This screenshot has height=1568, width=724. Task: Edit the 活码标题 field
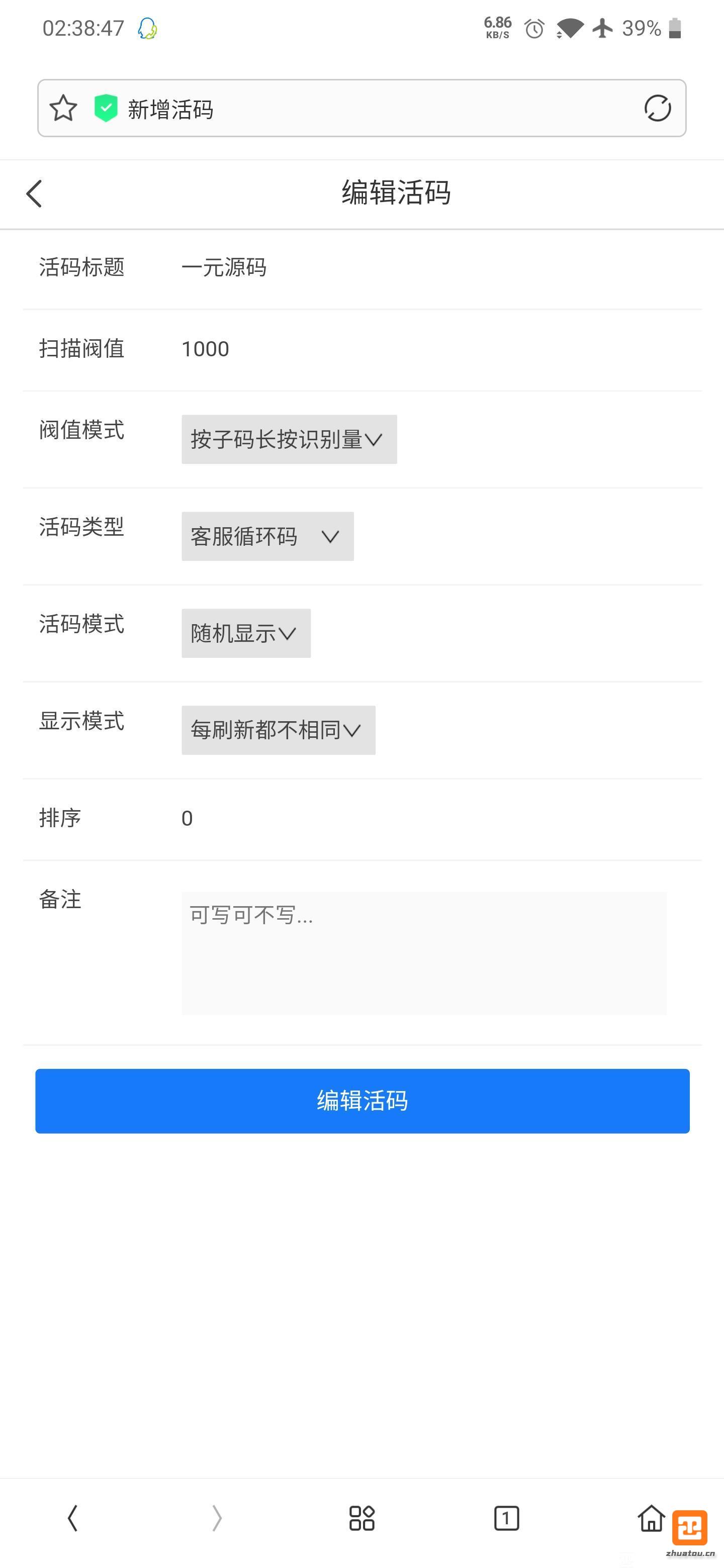tap(426, 268)
